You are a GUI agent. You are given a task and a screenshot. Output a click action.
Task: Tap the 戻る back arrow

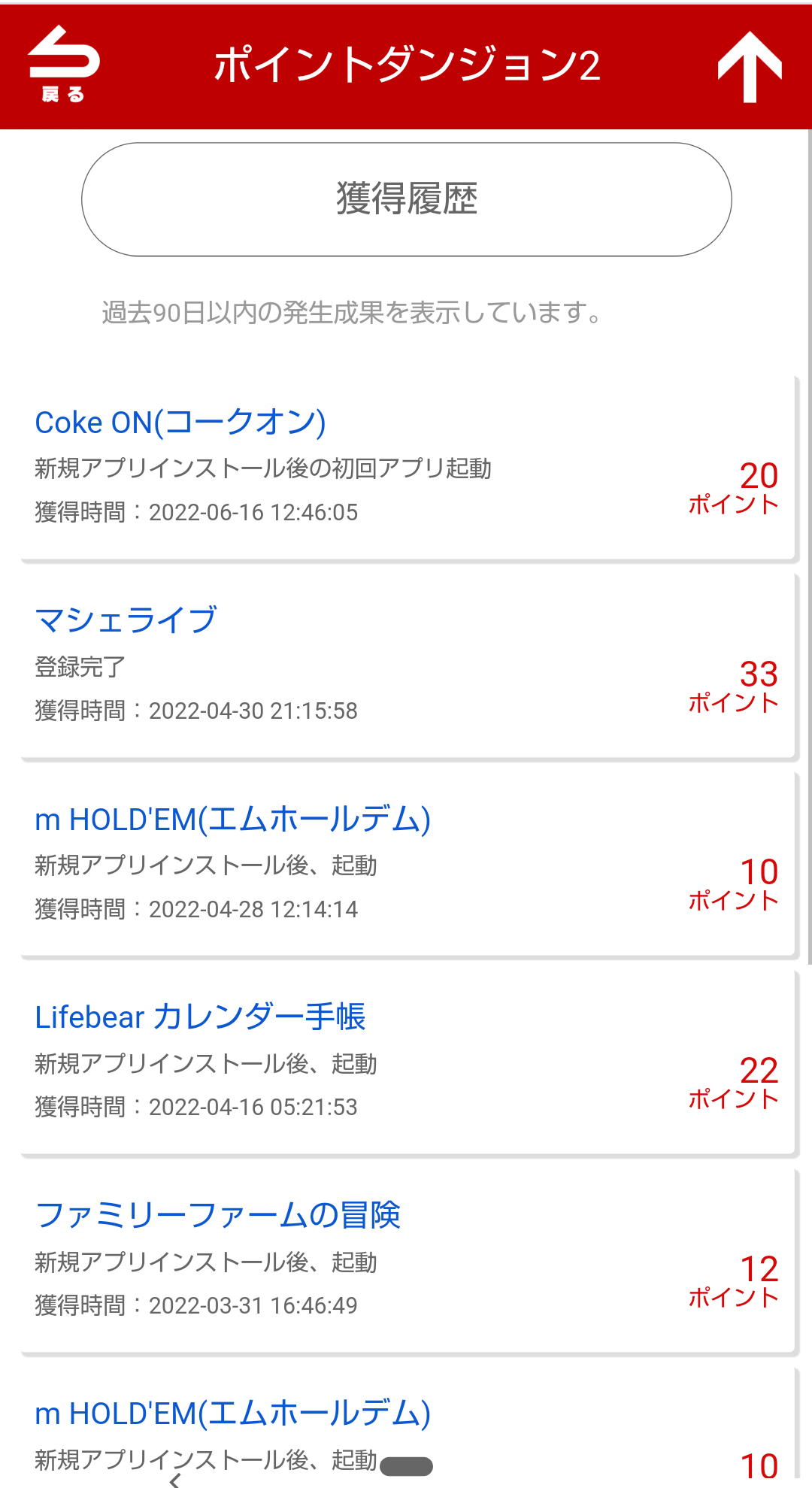coord(63,65)
